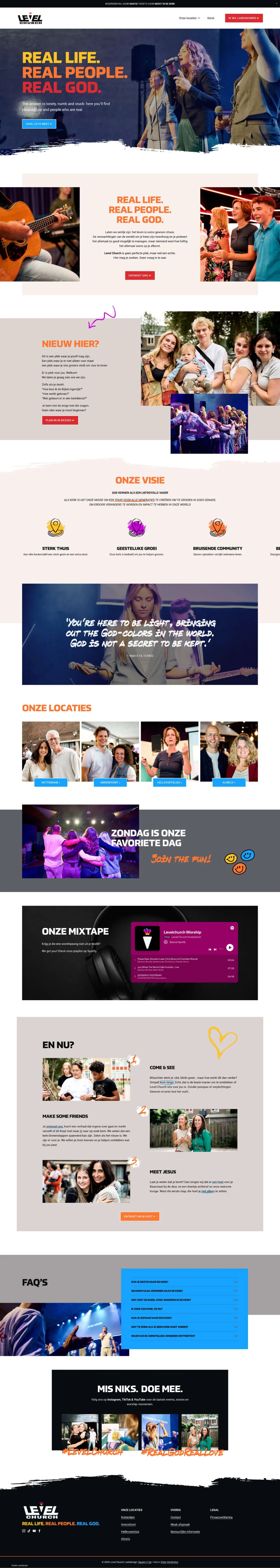Play the Levelchurch Worship Spotify playlist
This screenshot has height=1568, width=280.
[229, 947]
